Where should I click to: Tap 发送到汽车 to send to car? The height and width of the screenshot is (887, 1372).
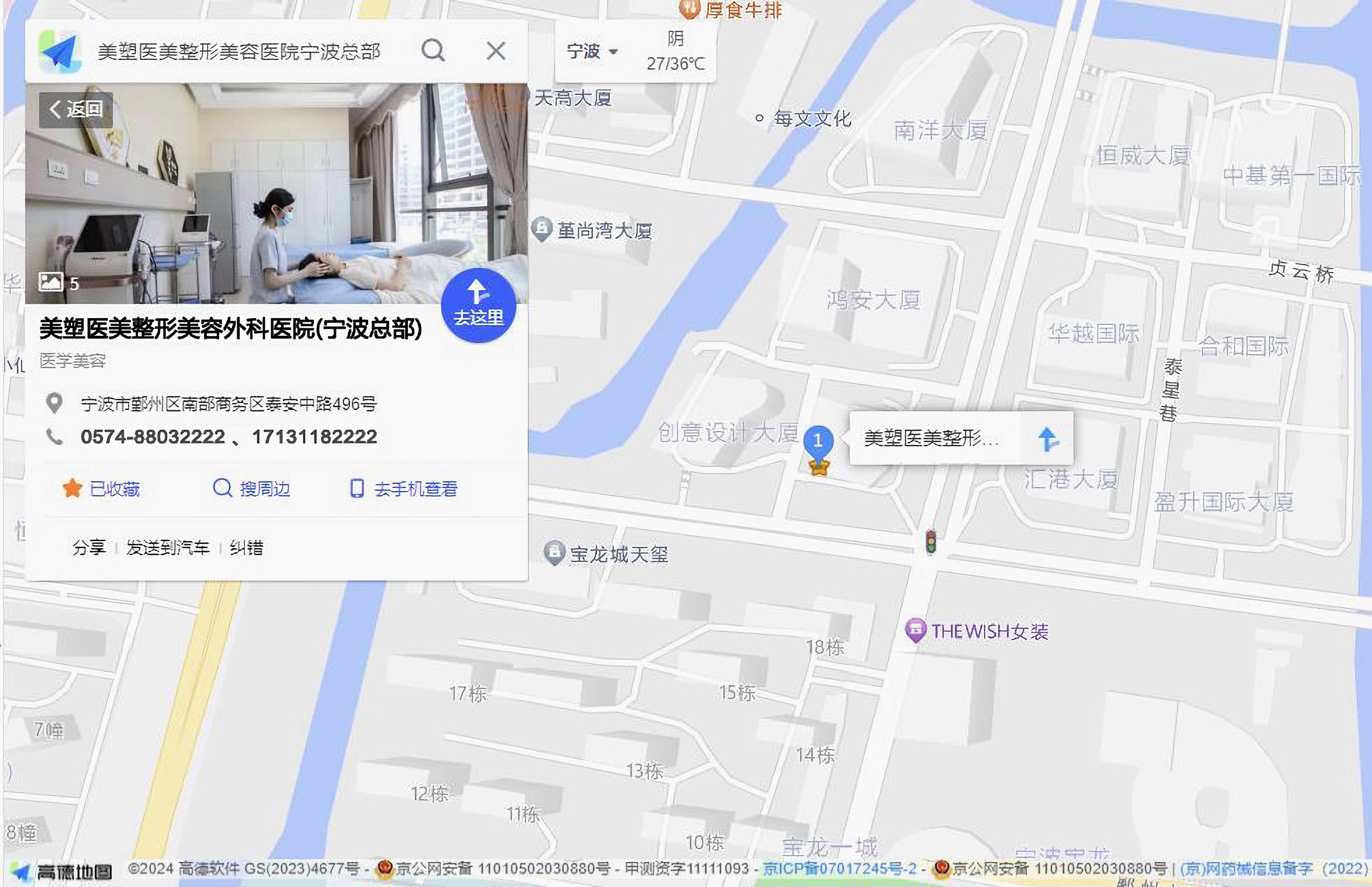point(168,547)
